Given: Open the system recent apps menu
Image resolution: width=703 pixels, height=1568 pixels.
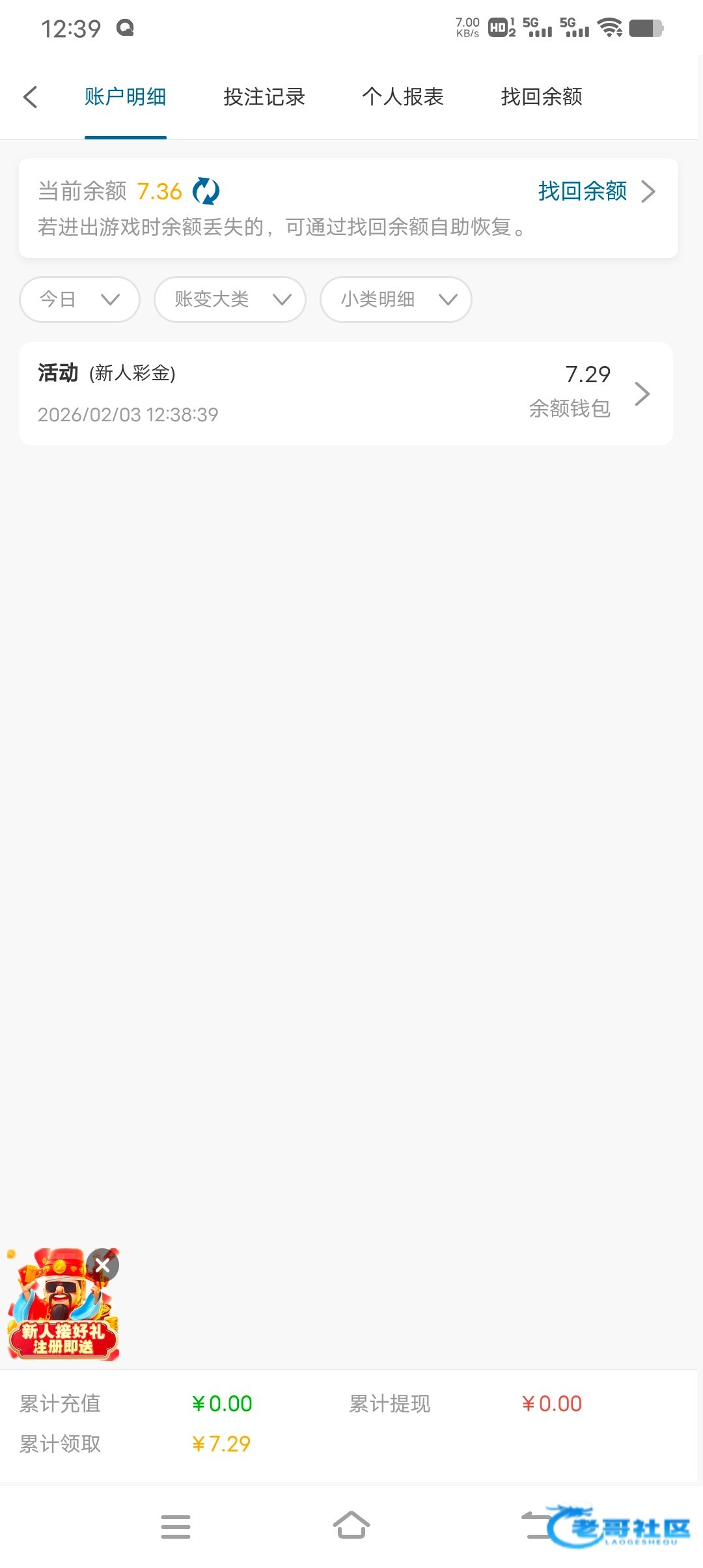Looking at the screenshot, I should pyautogui.click(x=176, y=1526).
